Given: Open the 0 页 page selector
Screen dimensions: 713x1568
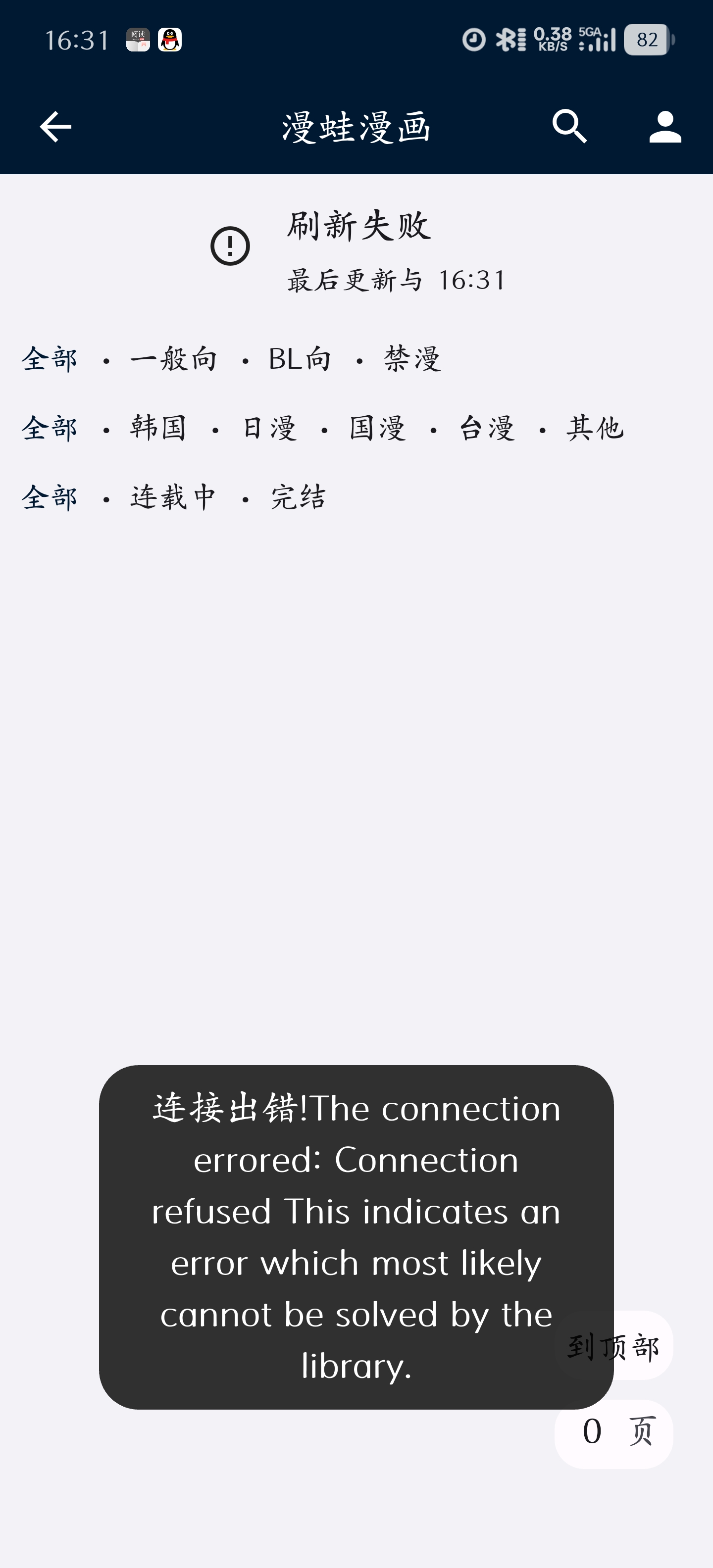Looking at the screenshot, I should [x=614, y=1433].
